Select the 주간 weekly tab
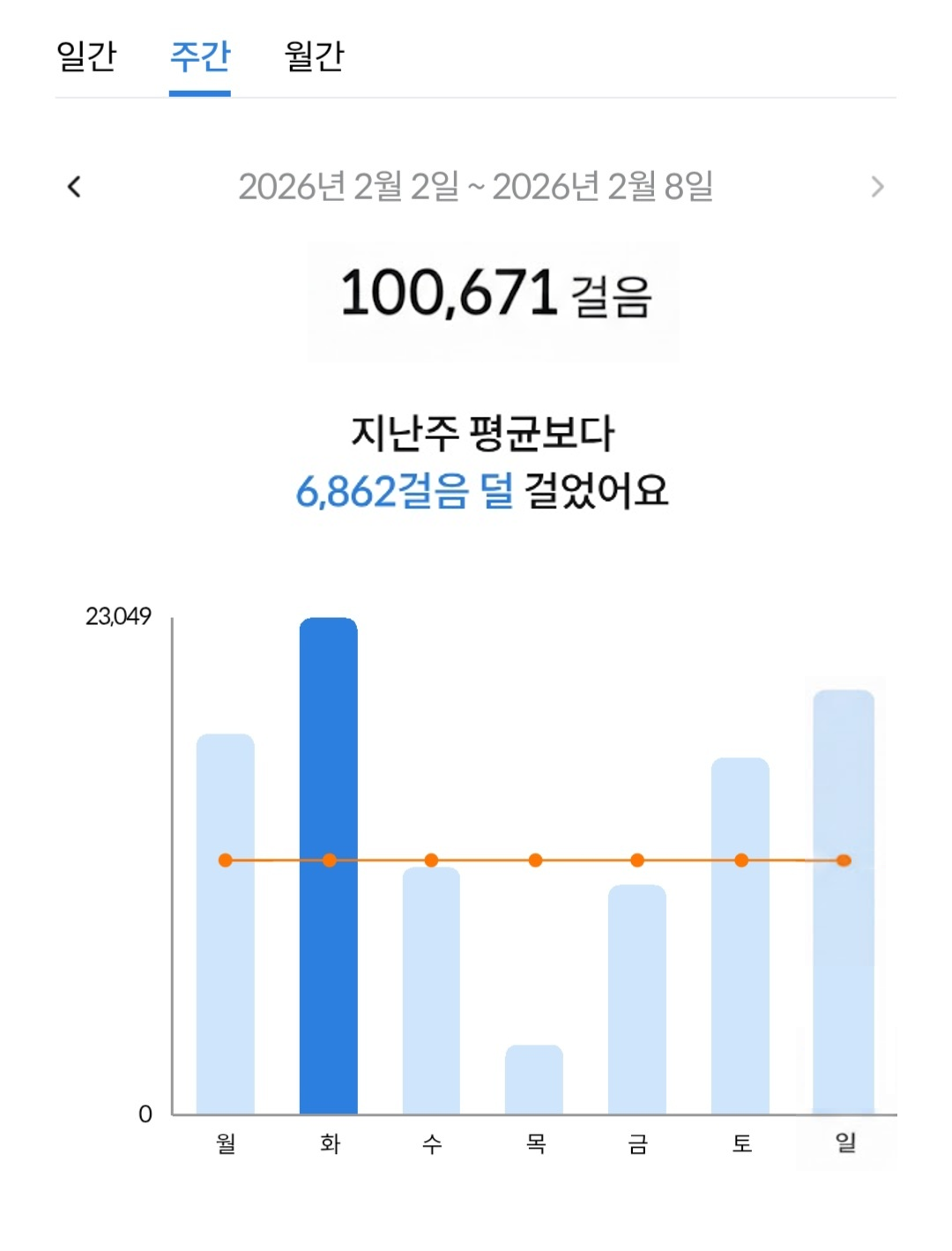 tap(200, 56)
